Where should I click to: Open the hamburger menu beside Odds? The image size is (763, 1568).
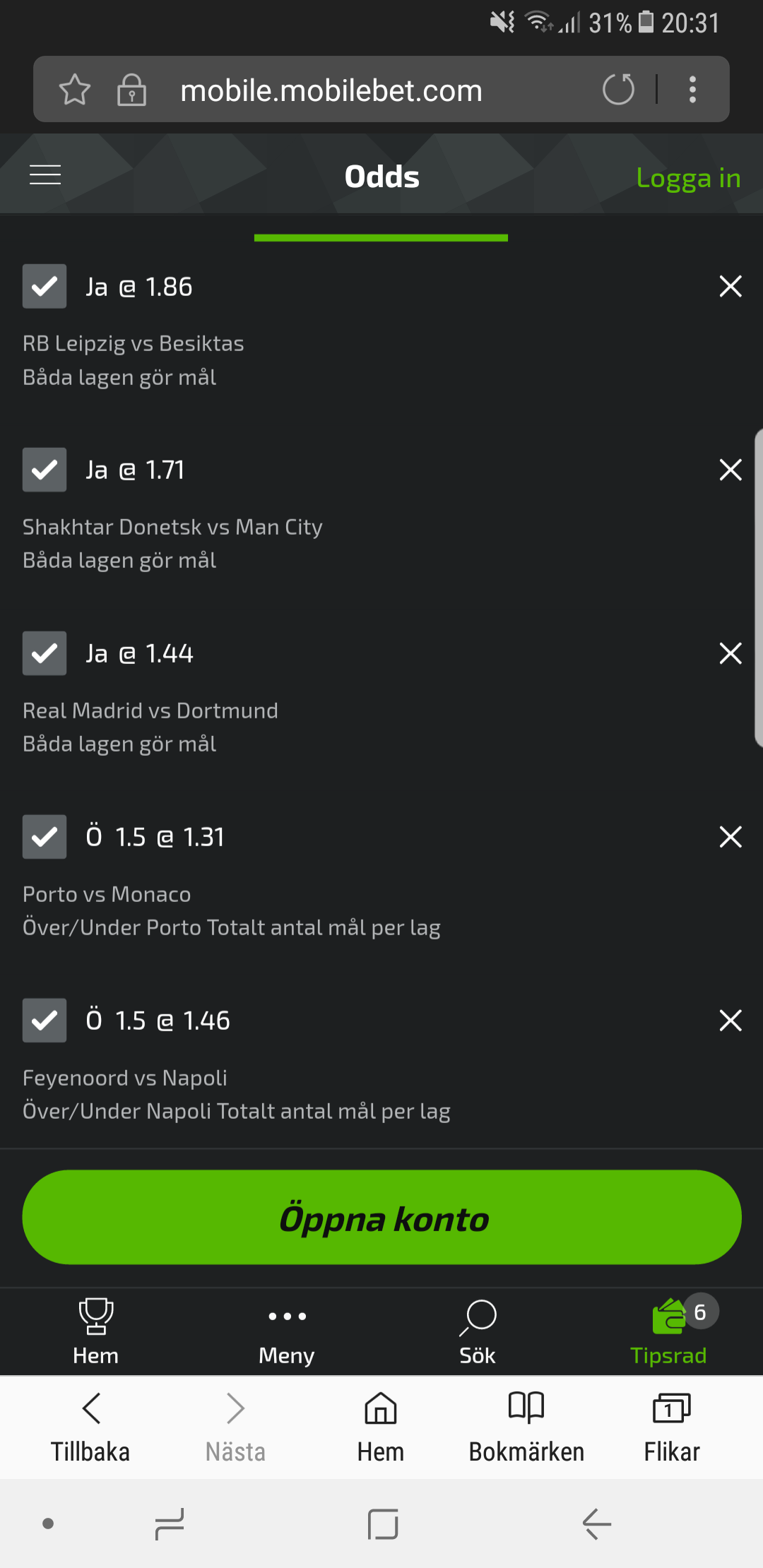point(45,175)
